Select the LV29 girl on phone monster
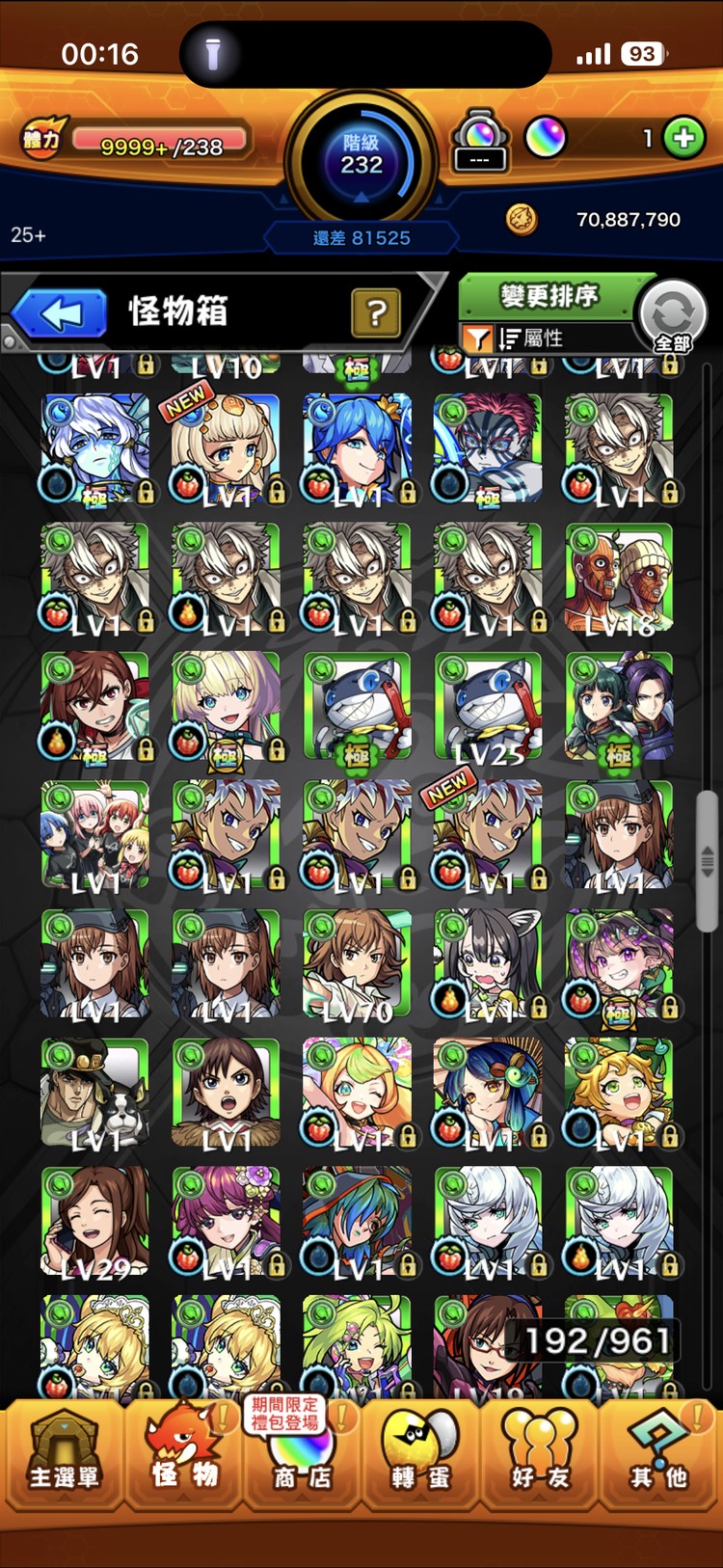 point(94,1222)
